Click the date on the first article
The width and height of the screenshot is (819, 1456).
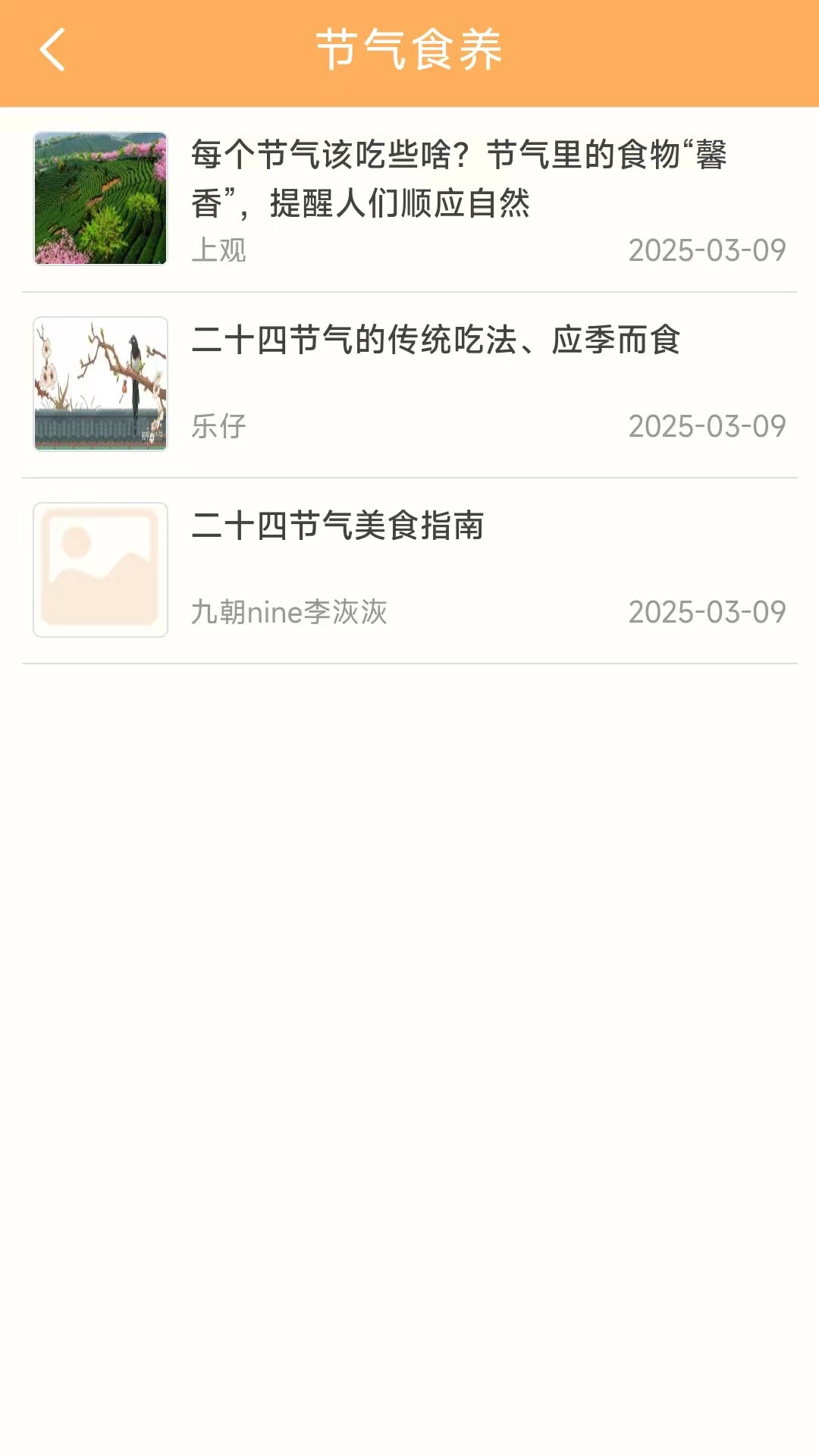(x=708, y=250)
